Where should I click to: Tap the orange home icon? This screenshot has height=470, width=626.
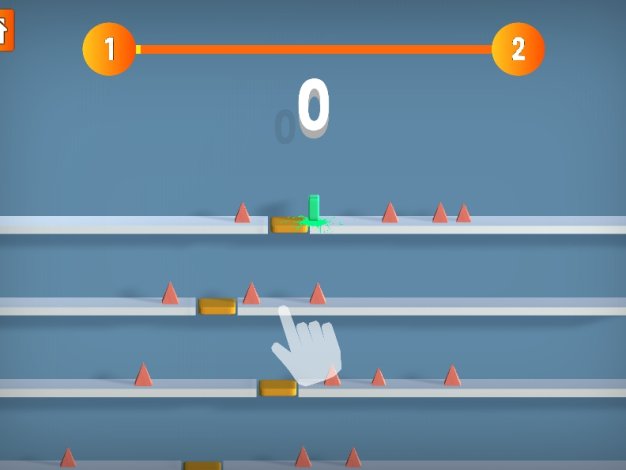5,32
